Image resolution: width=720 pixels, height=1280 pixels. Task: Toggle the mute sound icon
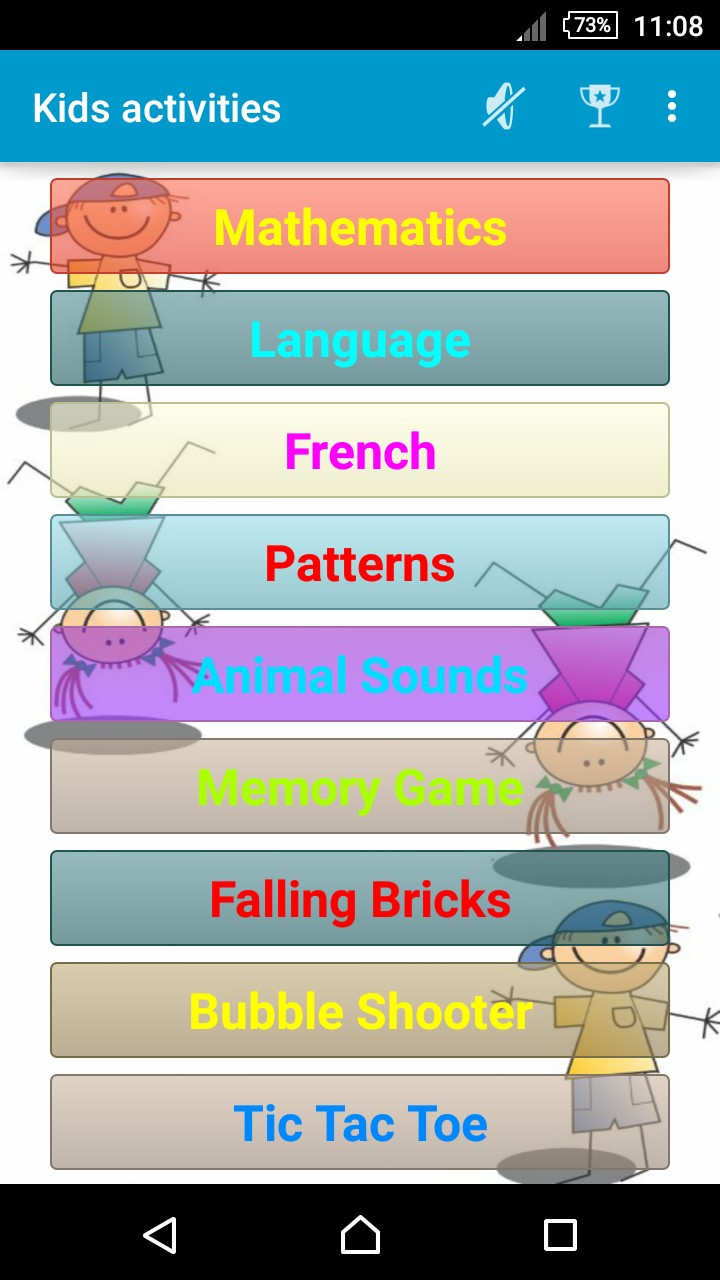click(x=503, y=106)
